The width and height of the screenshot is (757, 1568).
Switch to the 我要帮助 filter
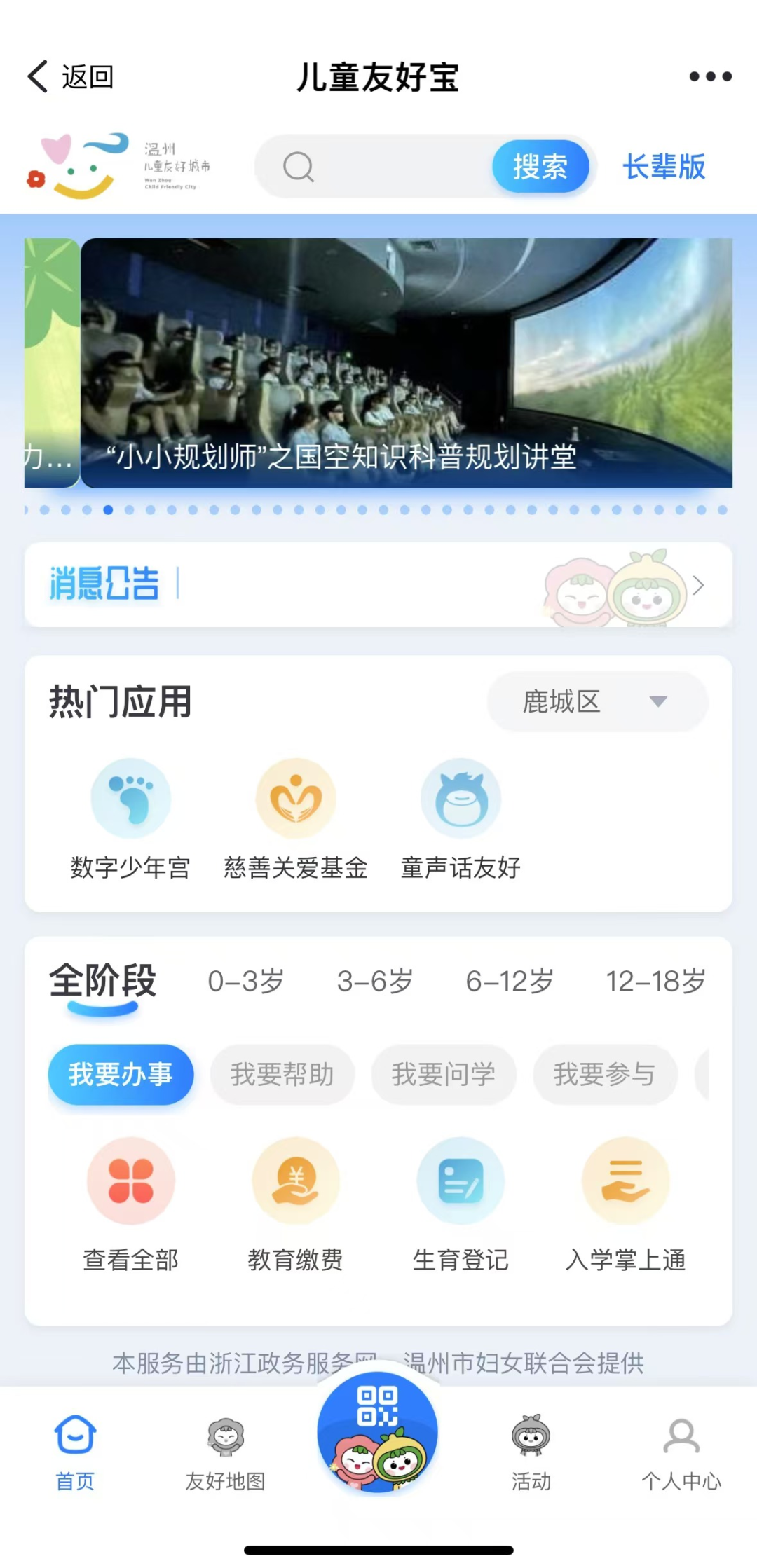[282, 1075]
